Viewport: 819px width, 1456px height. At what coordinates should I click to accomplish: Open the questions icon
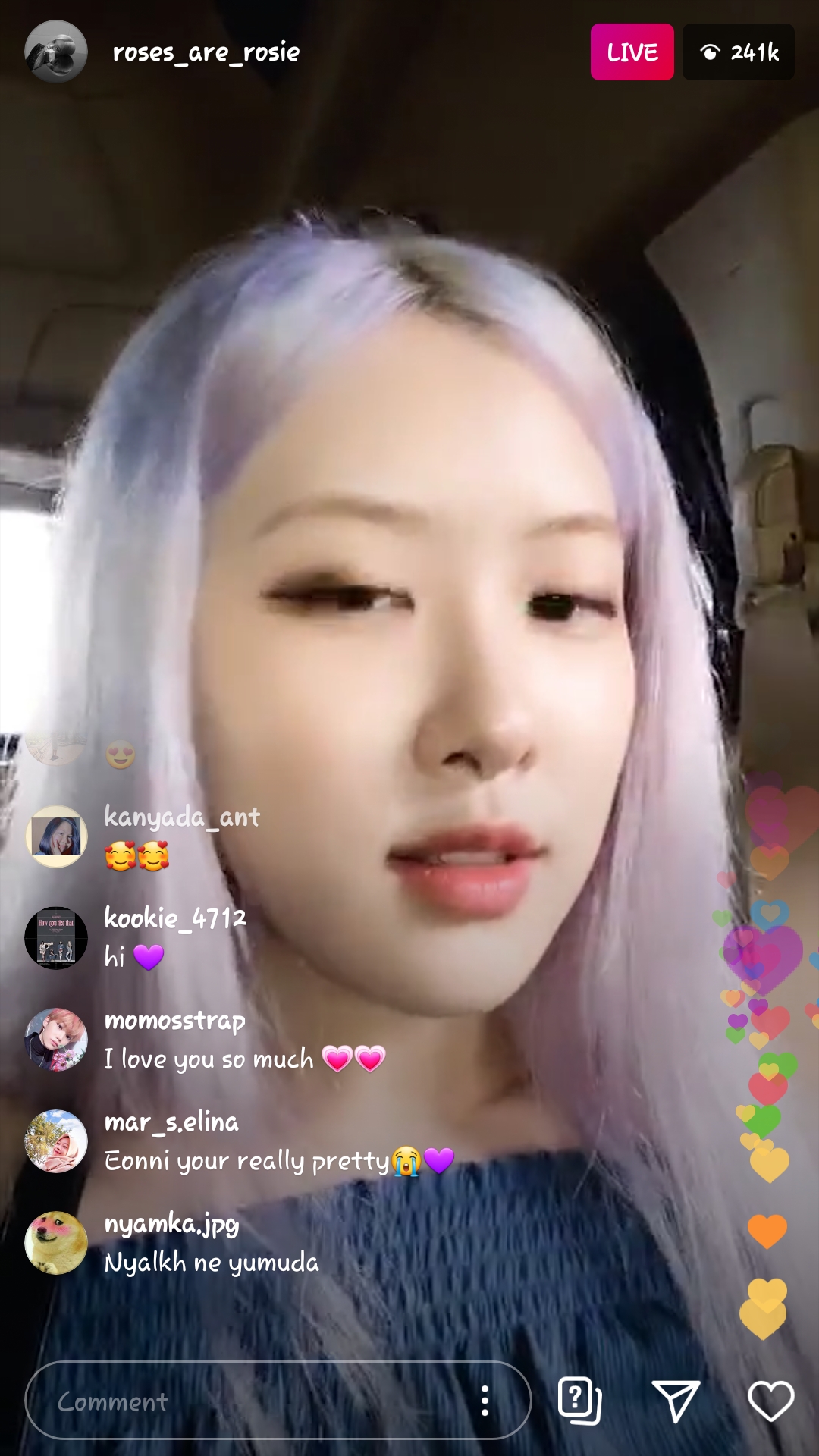580,1400
